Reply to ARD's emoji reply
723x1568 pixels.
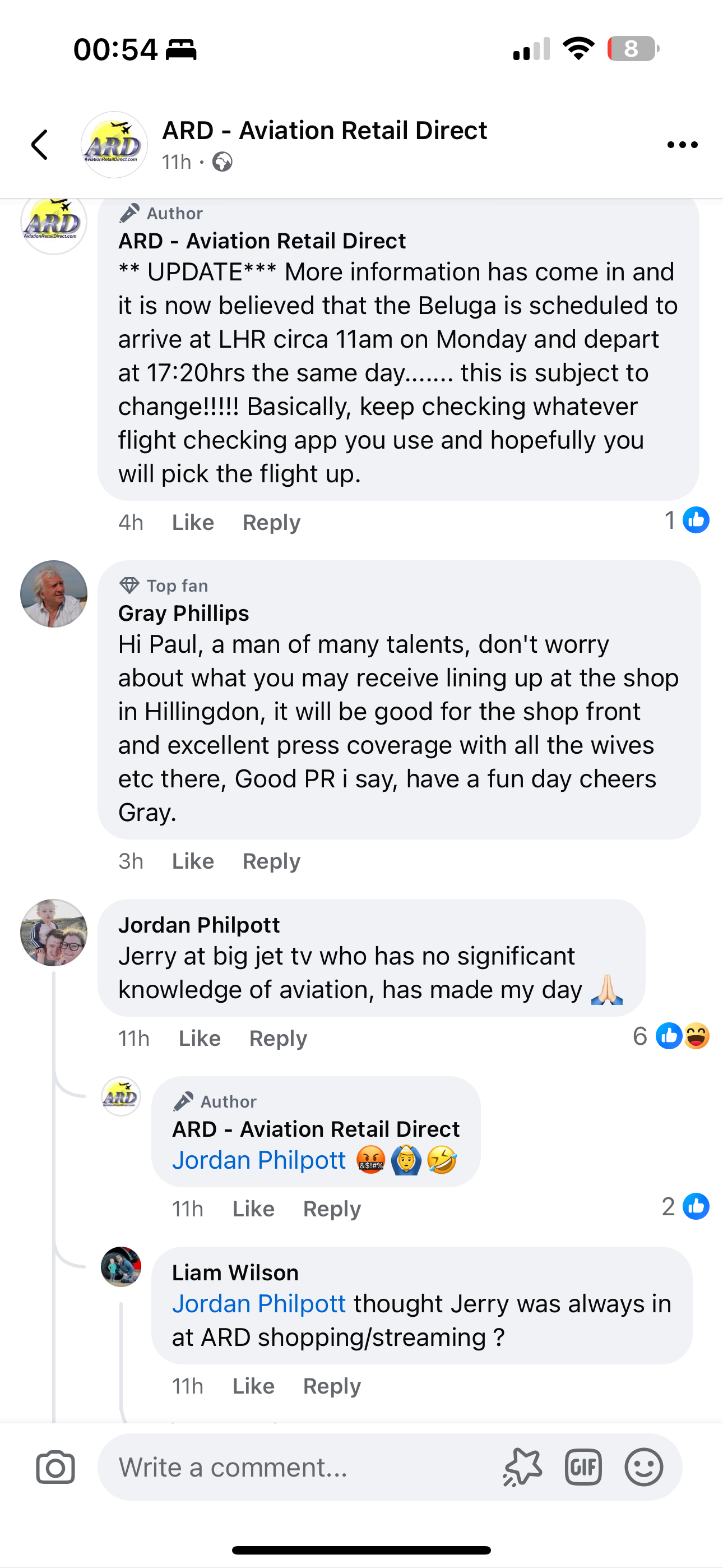(x=332, y=1209)
